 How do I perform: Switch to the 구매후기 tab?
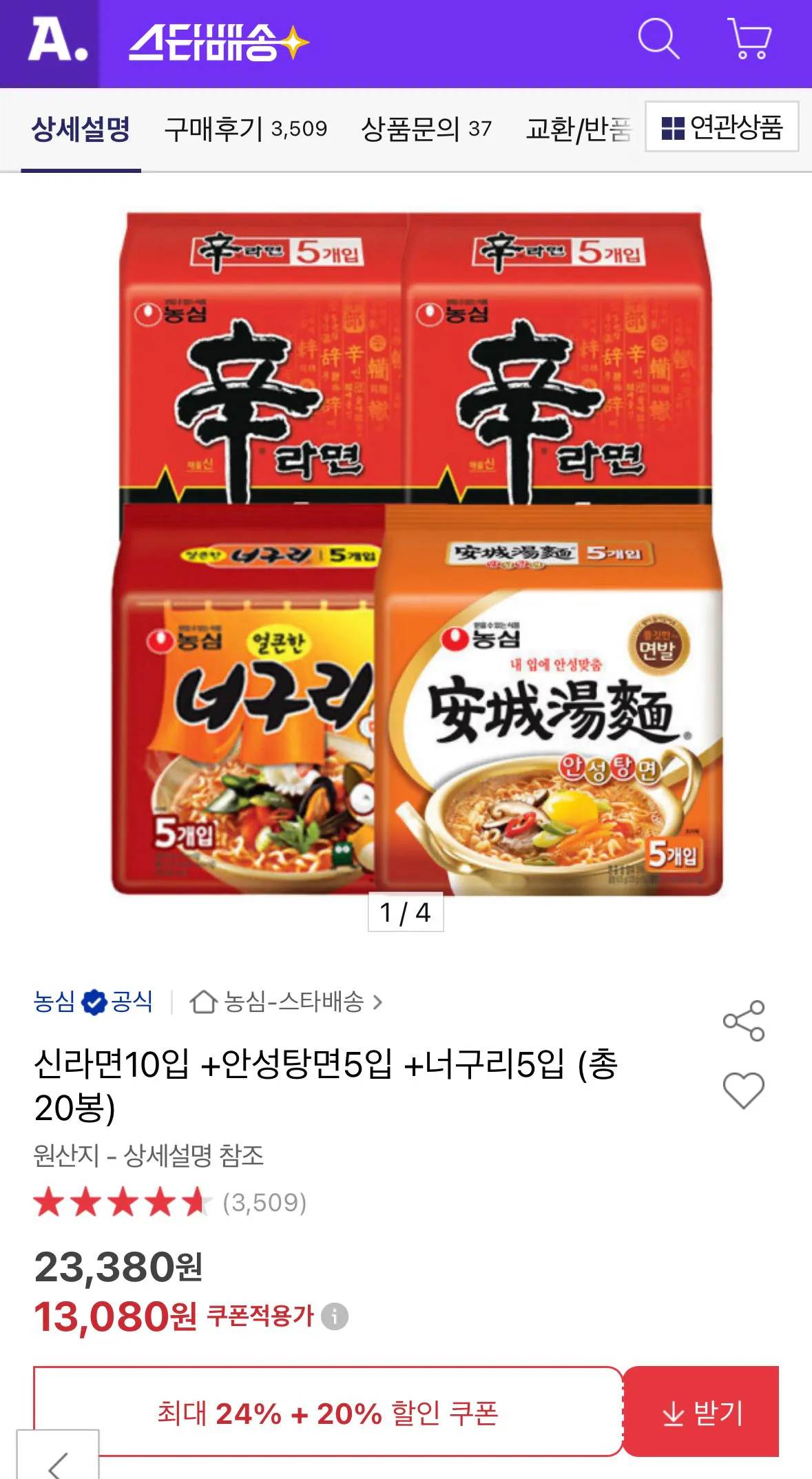tap(244, 128)
